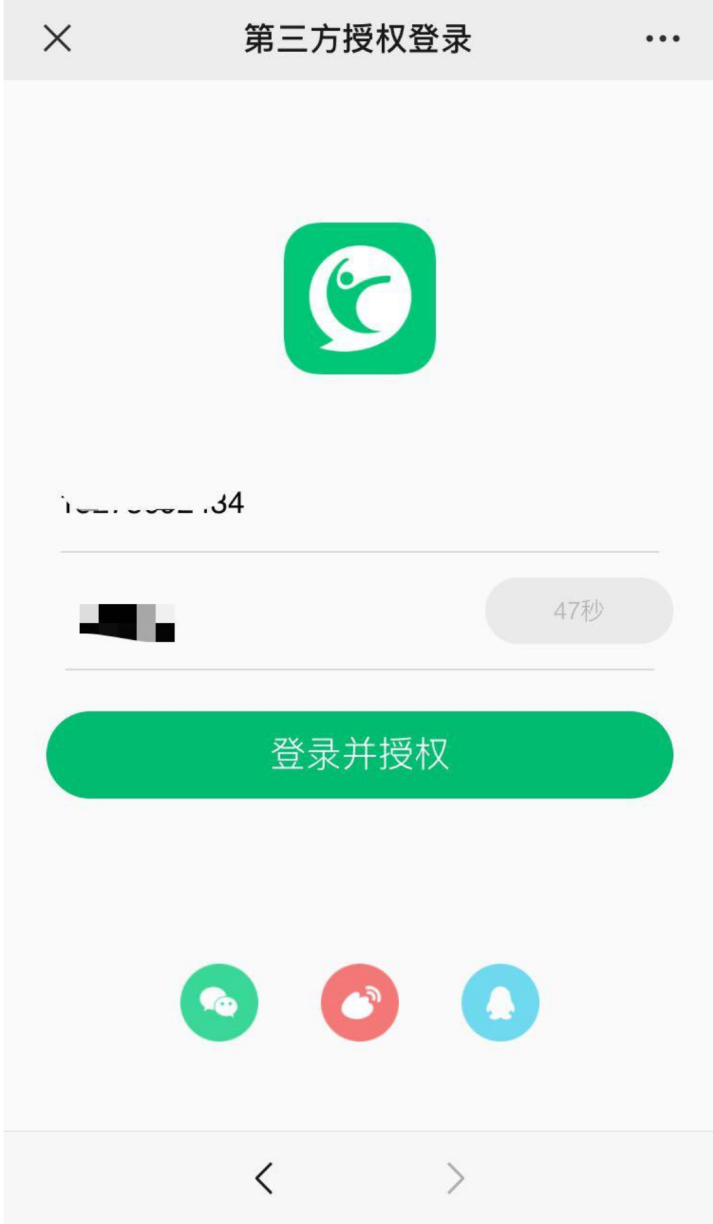The image size is (713, 1224).
Task: Edit the phone number field
Action: pos(300,504)
